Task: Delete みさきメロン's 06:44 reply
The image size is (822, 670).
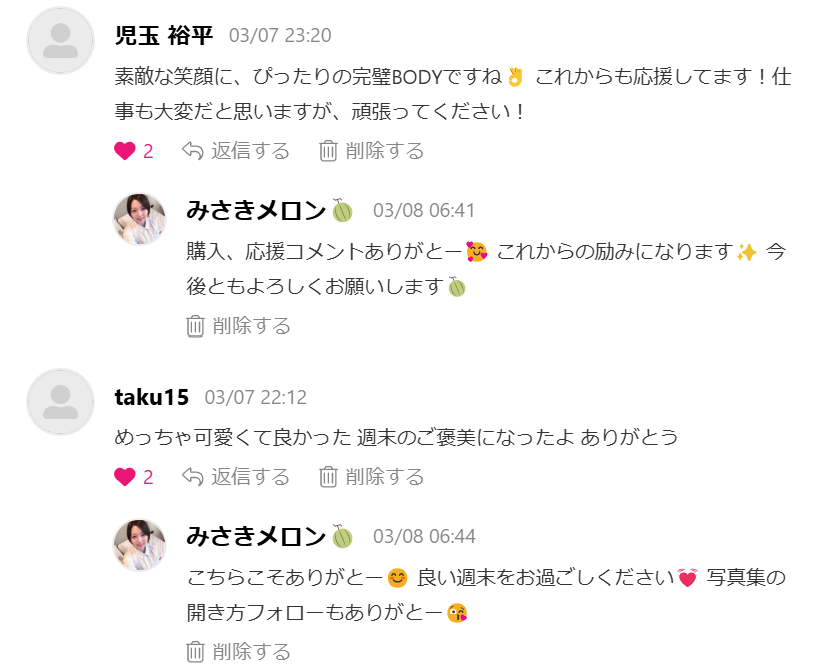Action: [x=239, y=652]
